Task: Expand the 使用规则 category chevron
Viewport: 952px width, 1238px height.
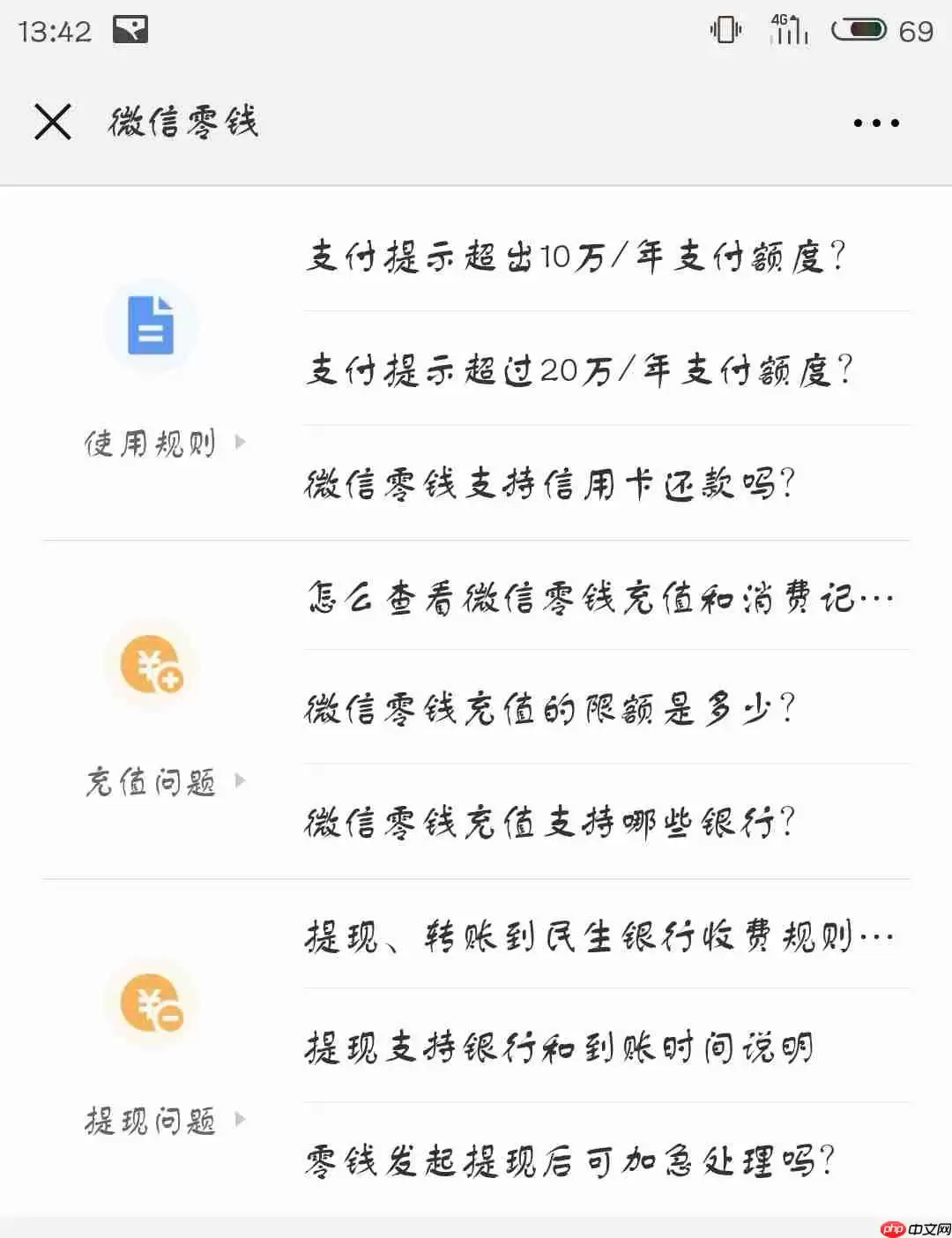Action: click(240, 443)
